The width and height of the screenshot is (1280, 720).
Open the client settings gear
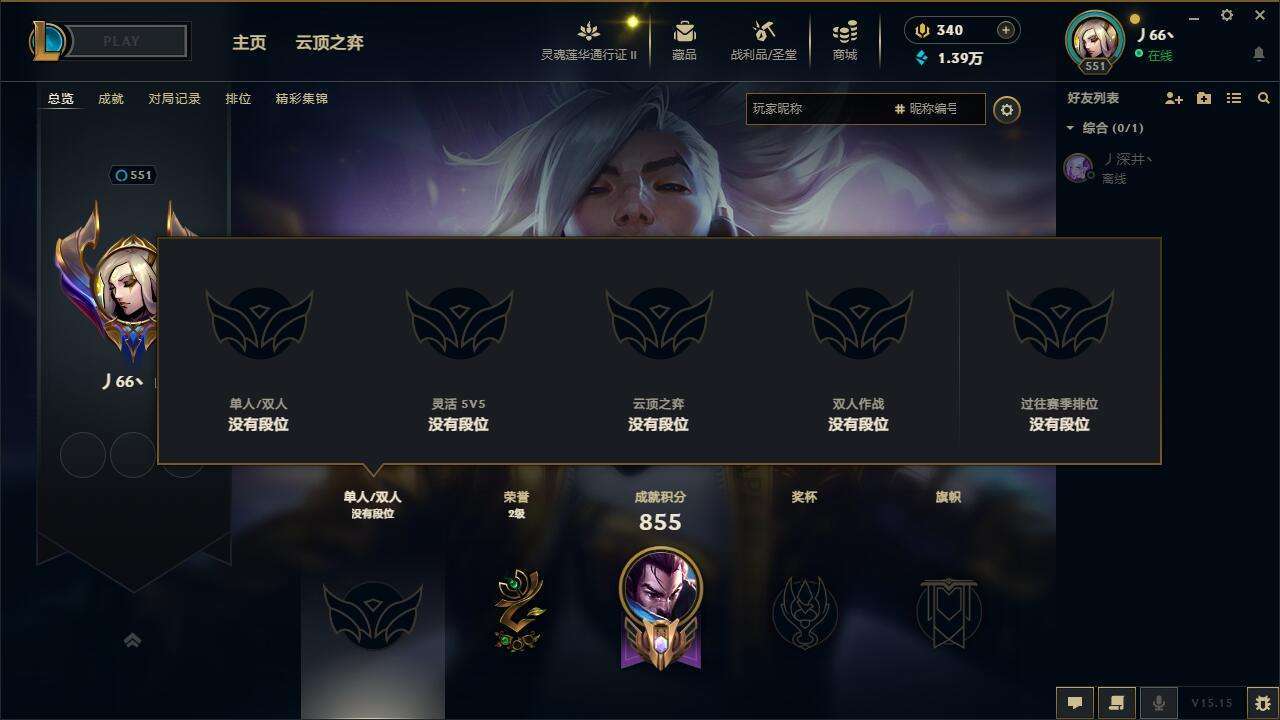tap(1227, 15)
